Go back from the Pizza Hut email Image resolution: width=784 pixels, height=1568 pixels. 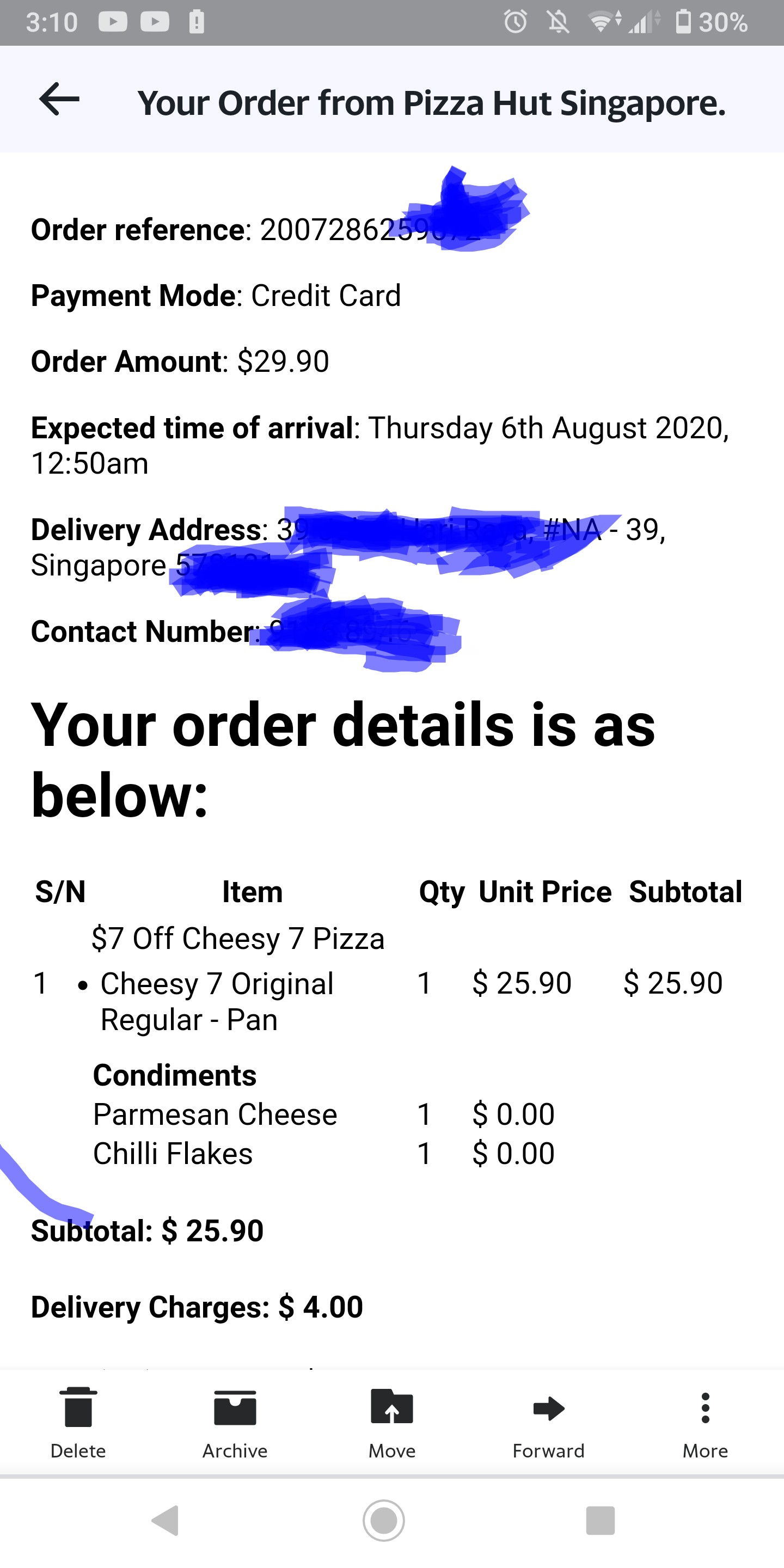coord(59,99)
